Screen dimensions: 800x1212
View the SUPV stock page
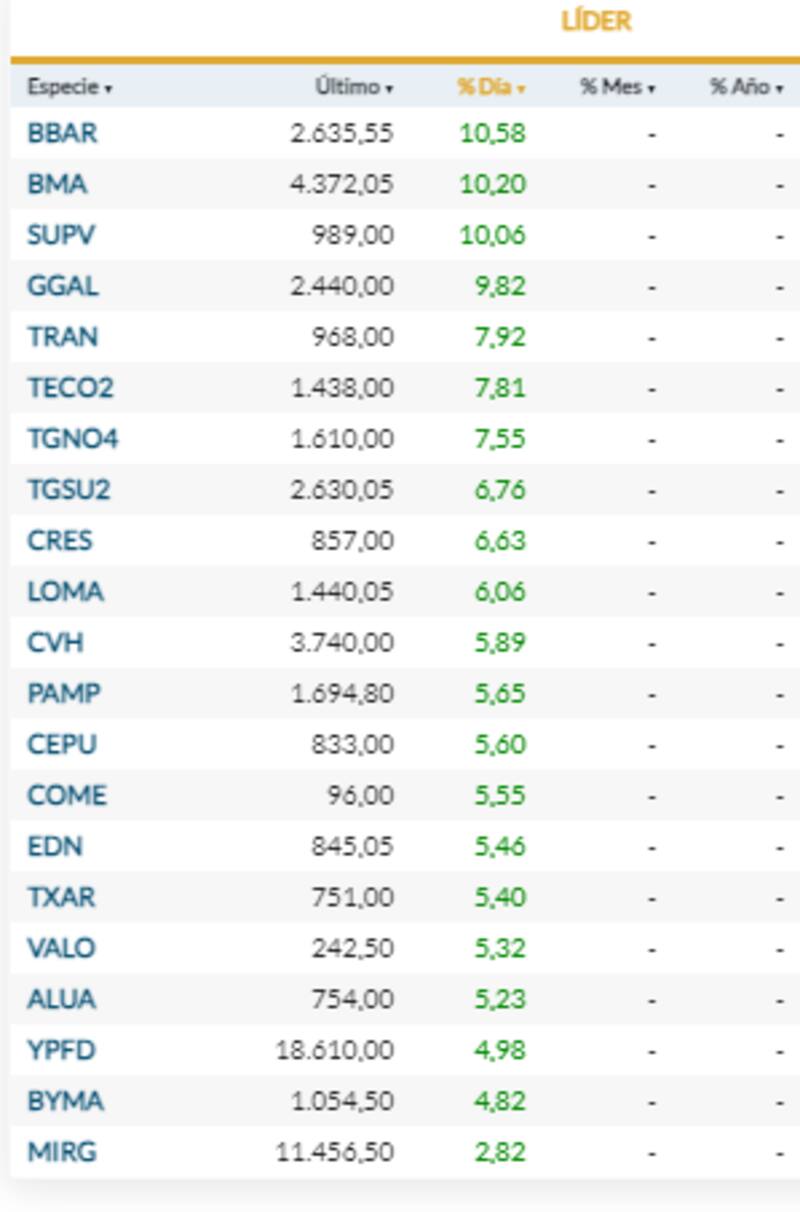point(61,235)
